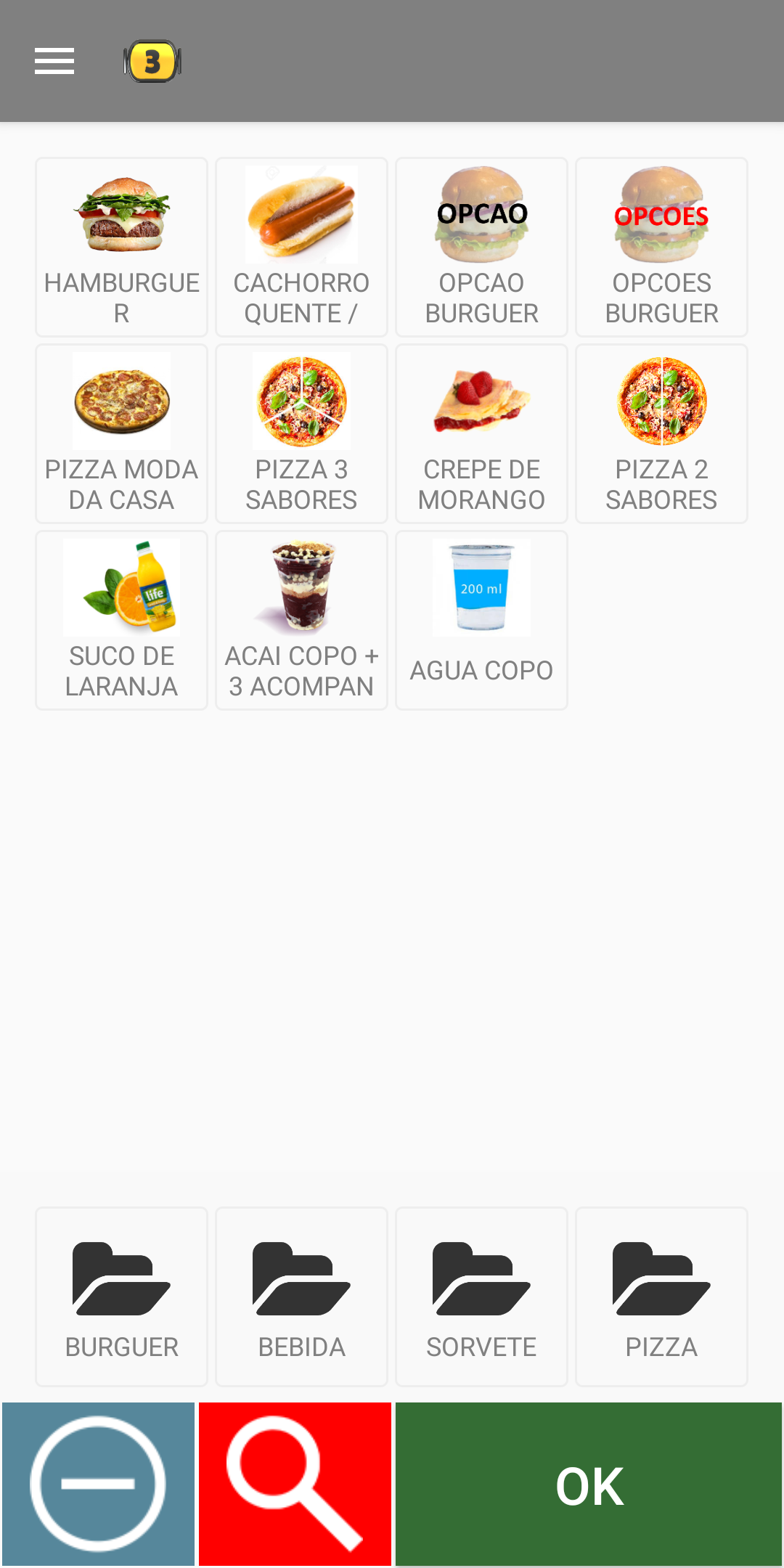Open the hamburger drawer menu

point(54,61)
